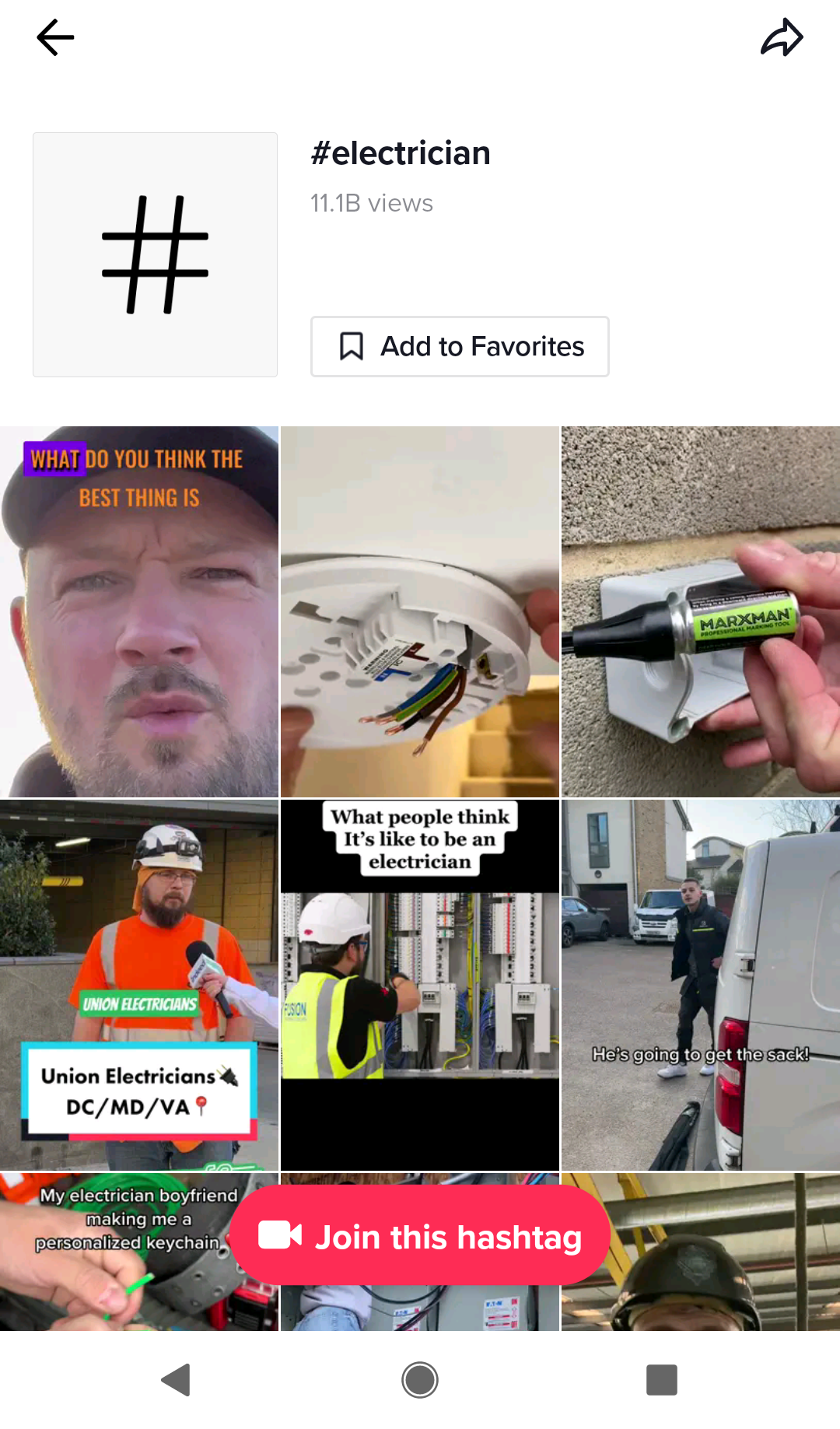Go back using the top-left arrow
The image size is (840, 1429).
click(x=55, y=37)
